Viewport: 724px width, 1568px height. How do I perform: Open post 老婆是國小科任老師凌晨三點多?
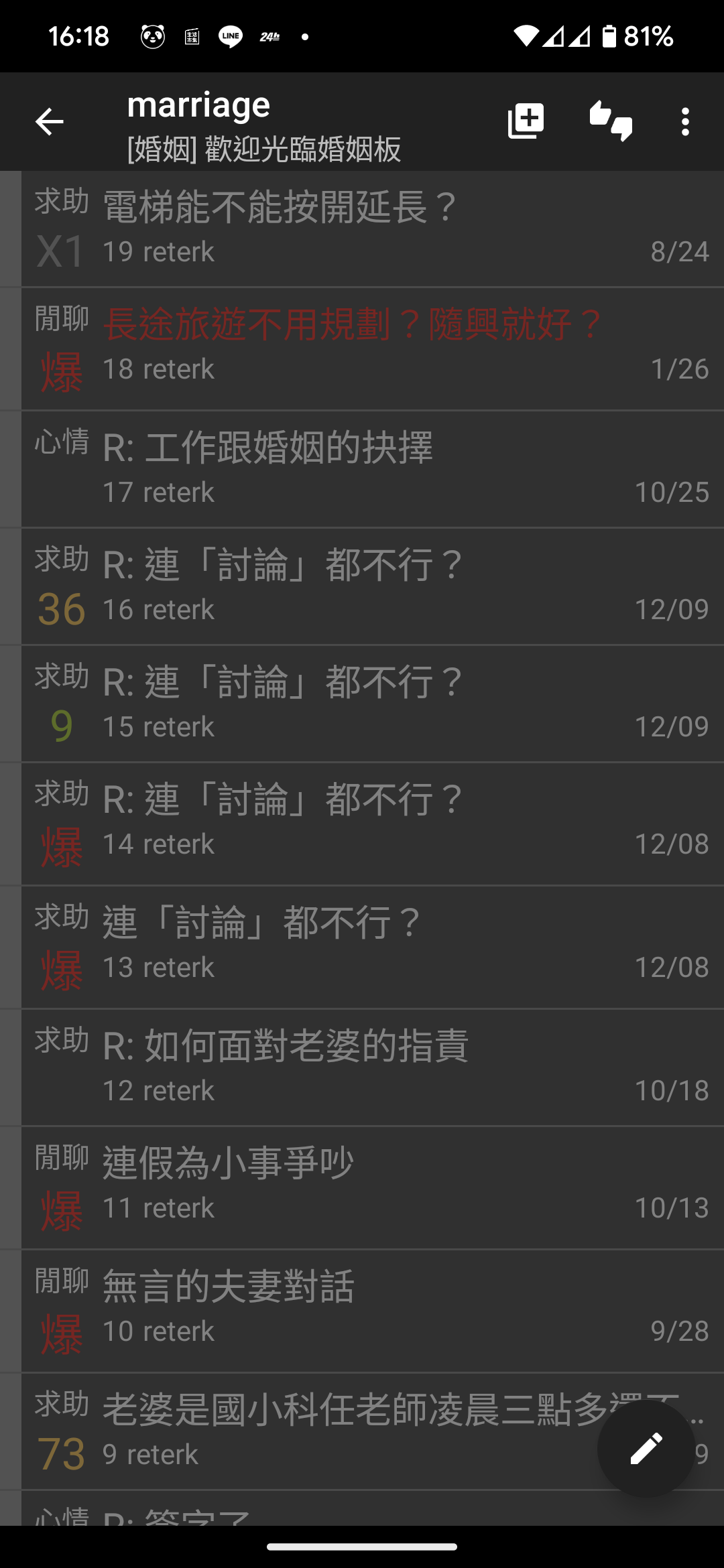[x=308, y=1432]
